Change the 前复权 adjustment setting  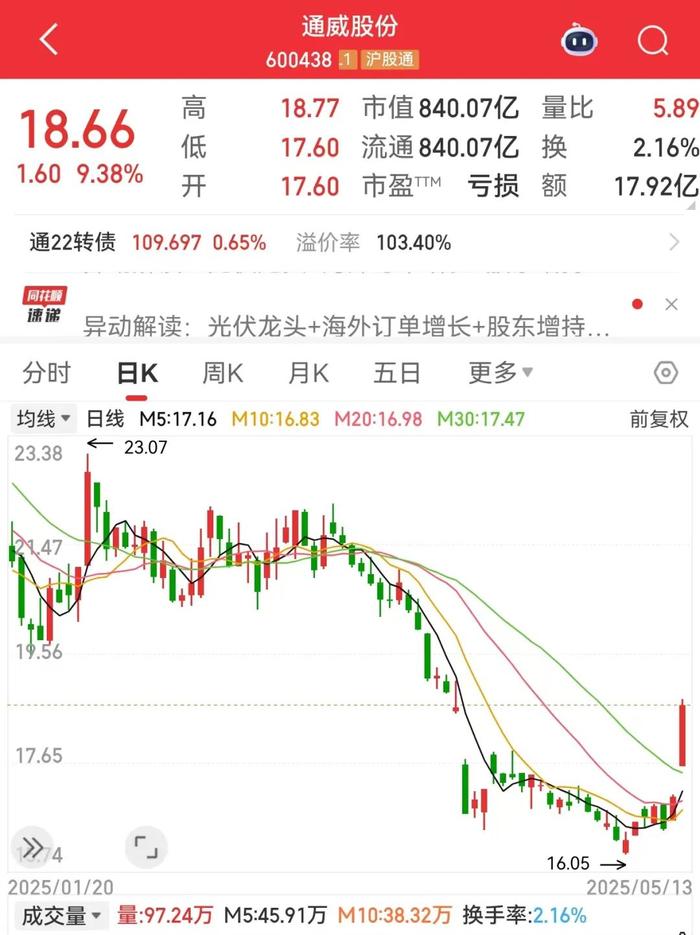tap(659, 419)
